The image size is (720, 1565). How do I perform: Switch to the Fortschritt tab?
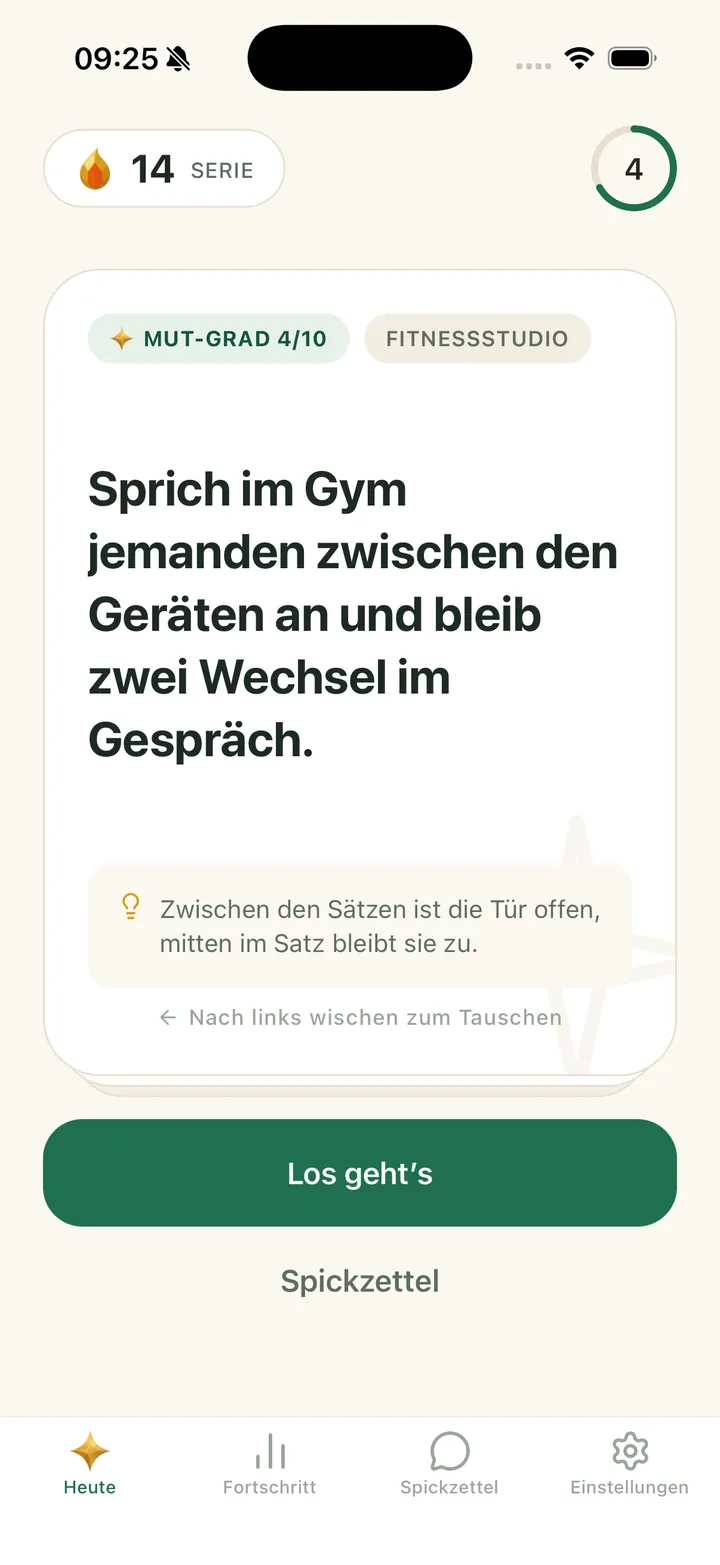pyautogui.click(x=270, y=1464)
